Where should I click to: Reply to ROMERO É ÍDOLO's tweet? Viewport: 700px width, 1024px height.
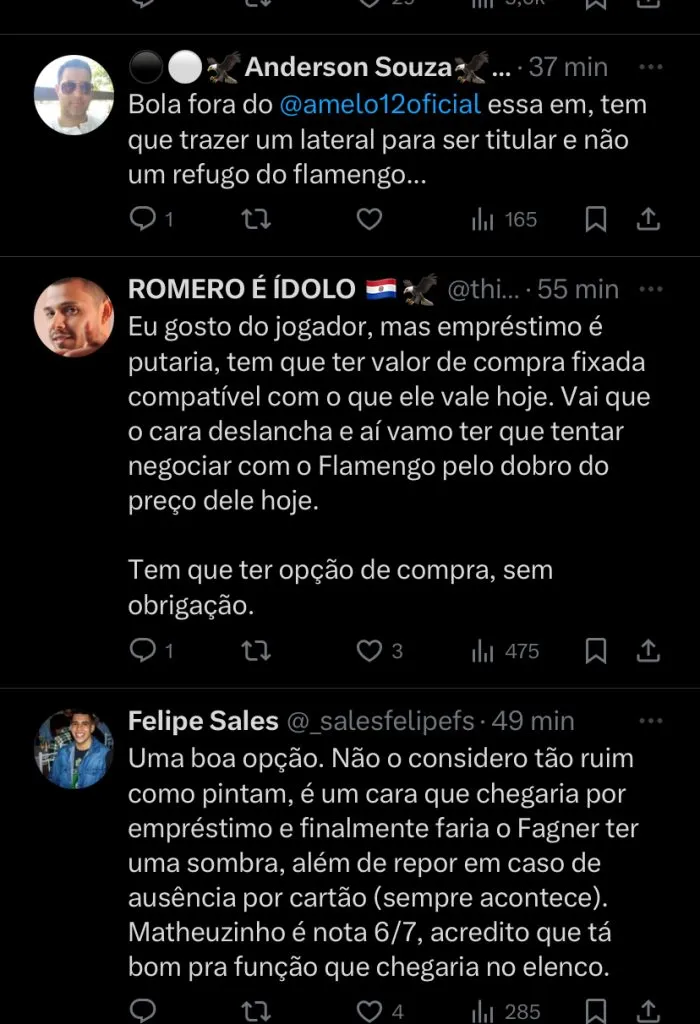144,651
